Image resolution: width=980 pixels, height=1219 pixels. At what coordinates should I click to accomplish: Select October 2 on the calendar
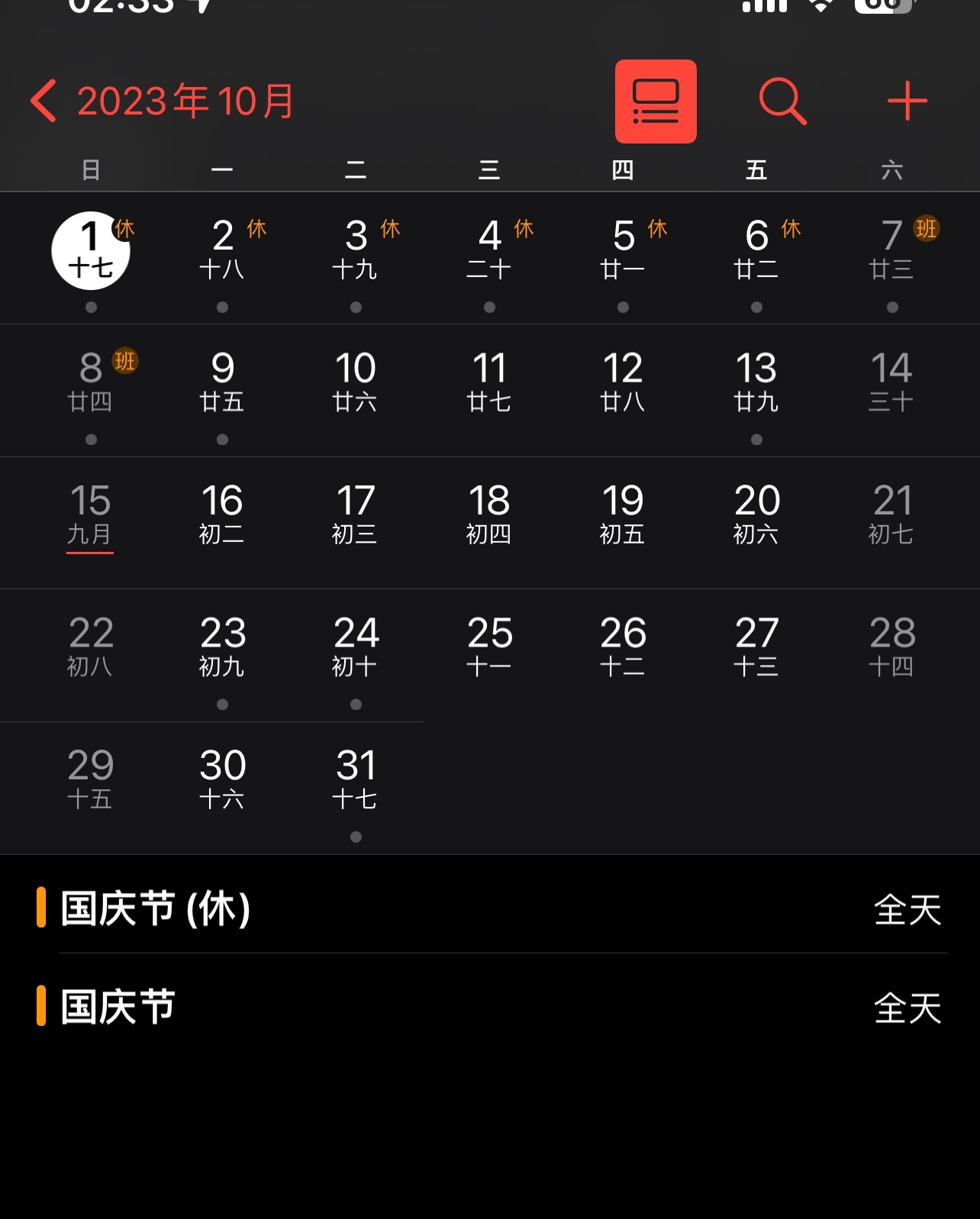[x=222, y=250]
